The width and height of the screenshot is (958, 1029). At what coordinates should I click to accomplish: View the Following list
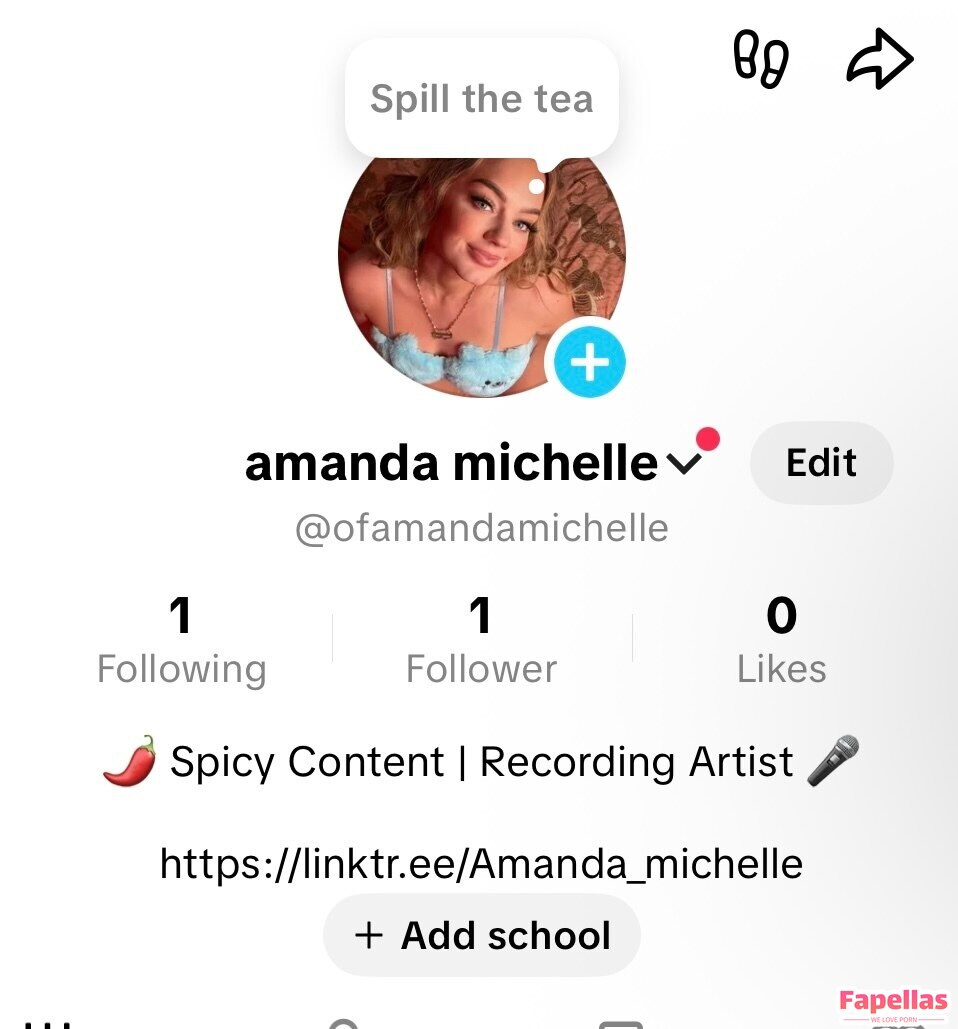(x=181, y=641)
